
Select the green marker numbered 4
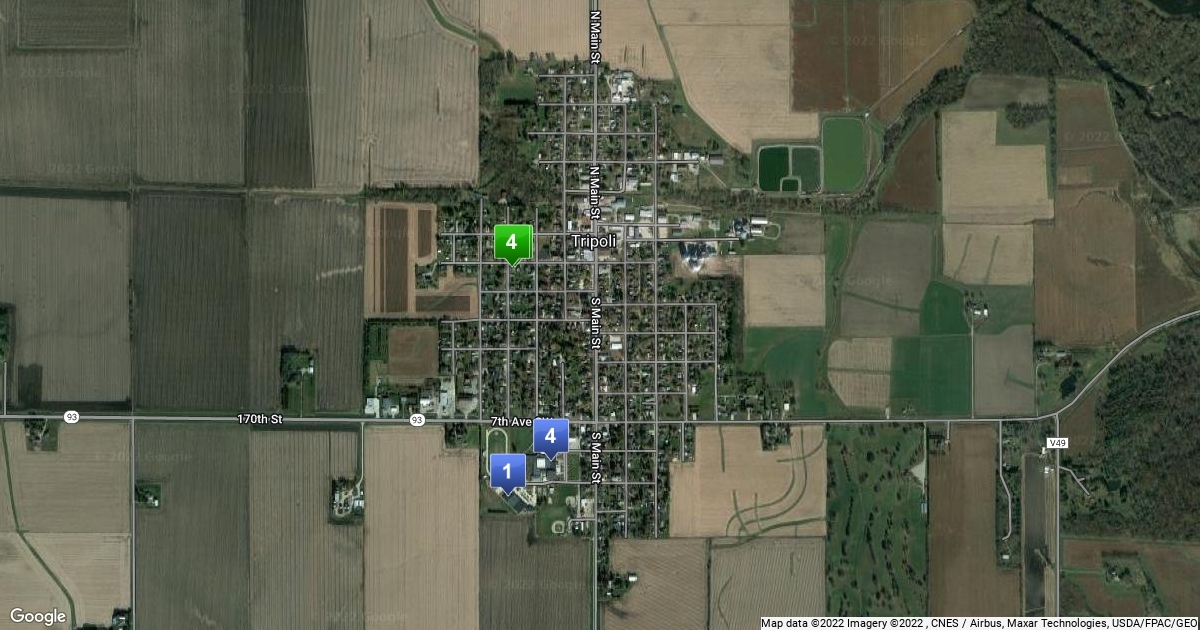tap(512, 241)
